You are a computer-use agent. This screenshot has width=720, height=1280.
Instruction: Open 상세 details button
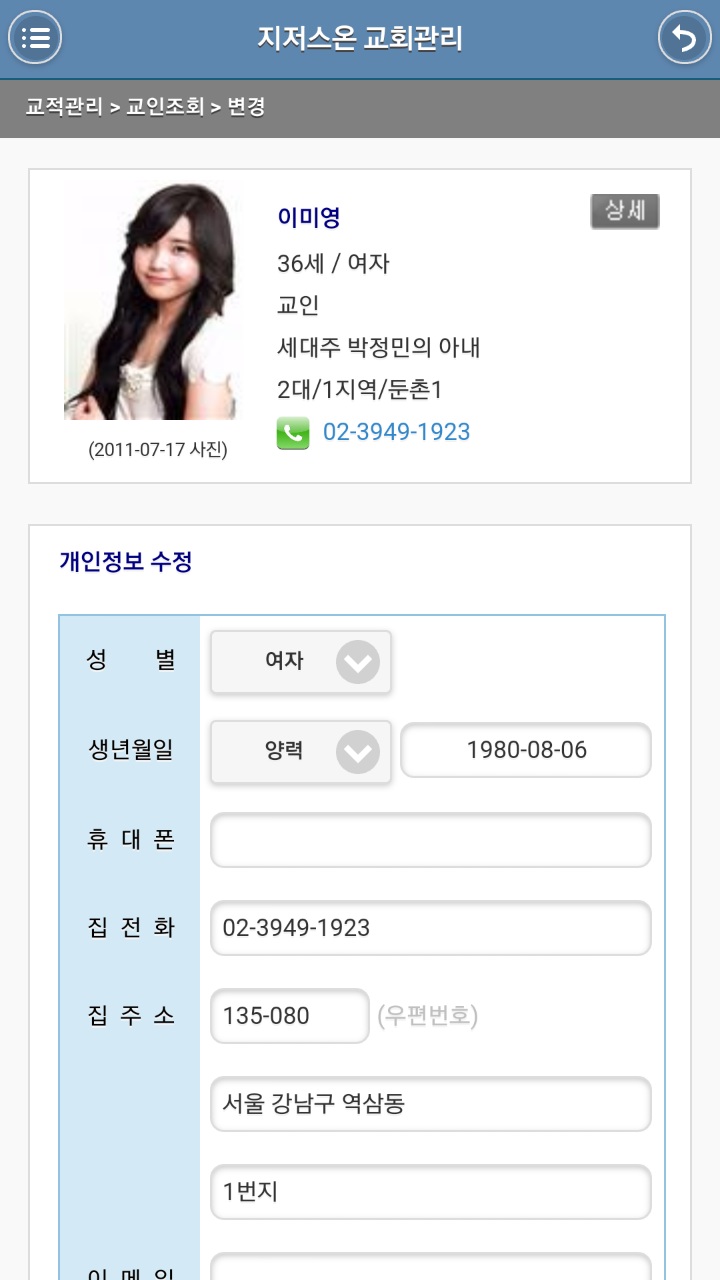click(625, 211)
